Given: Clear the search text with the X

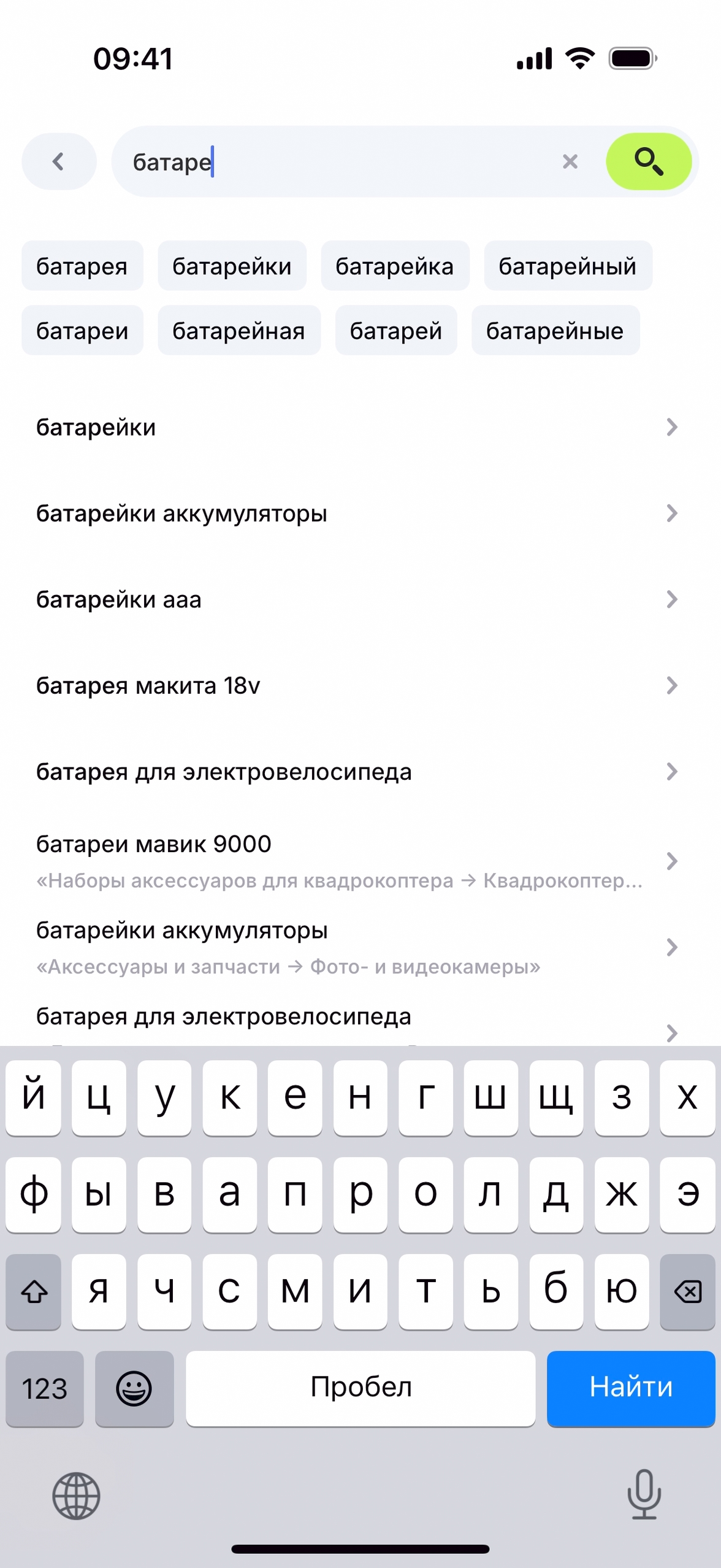Looking at the screenshot, I should click(570, 162).
